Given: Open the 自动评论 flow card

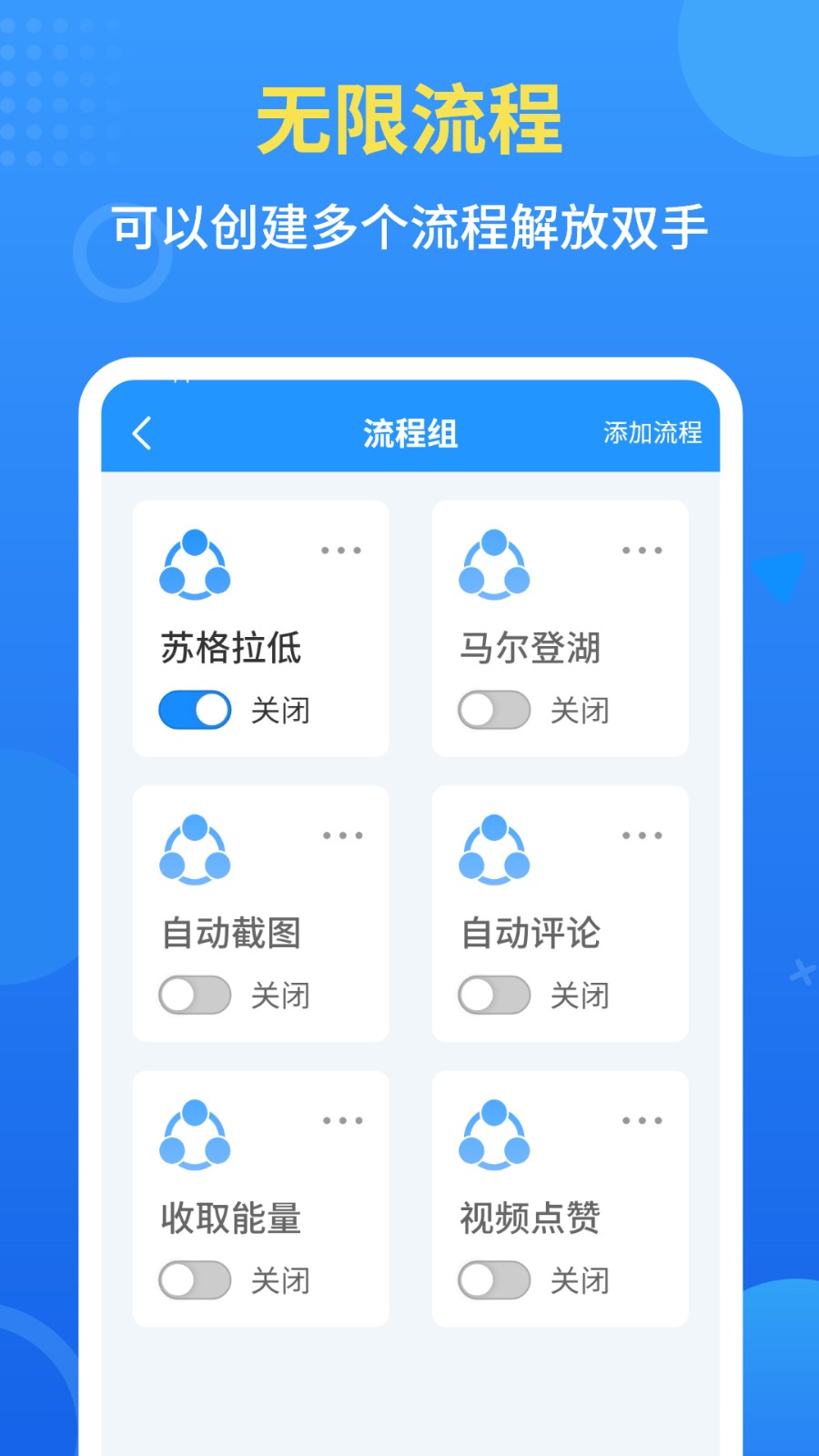Looking at the screenshot, I should click(560, 910).
